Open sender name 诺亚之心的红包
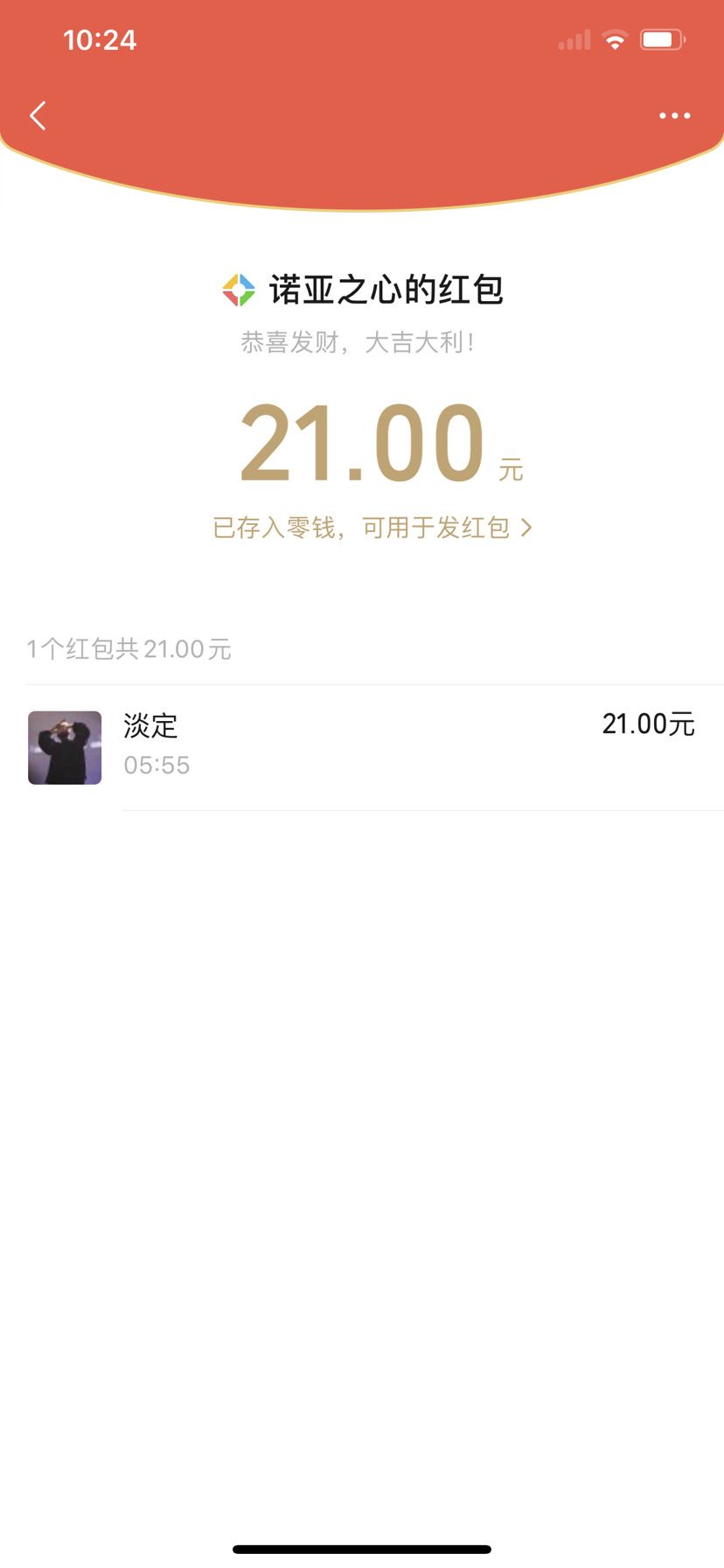 [x=385, y=288]
